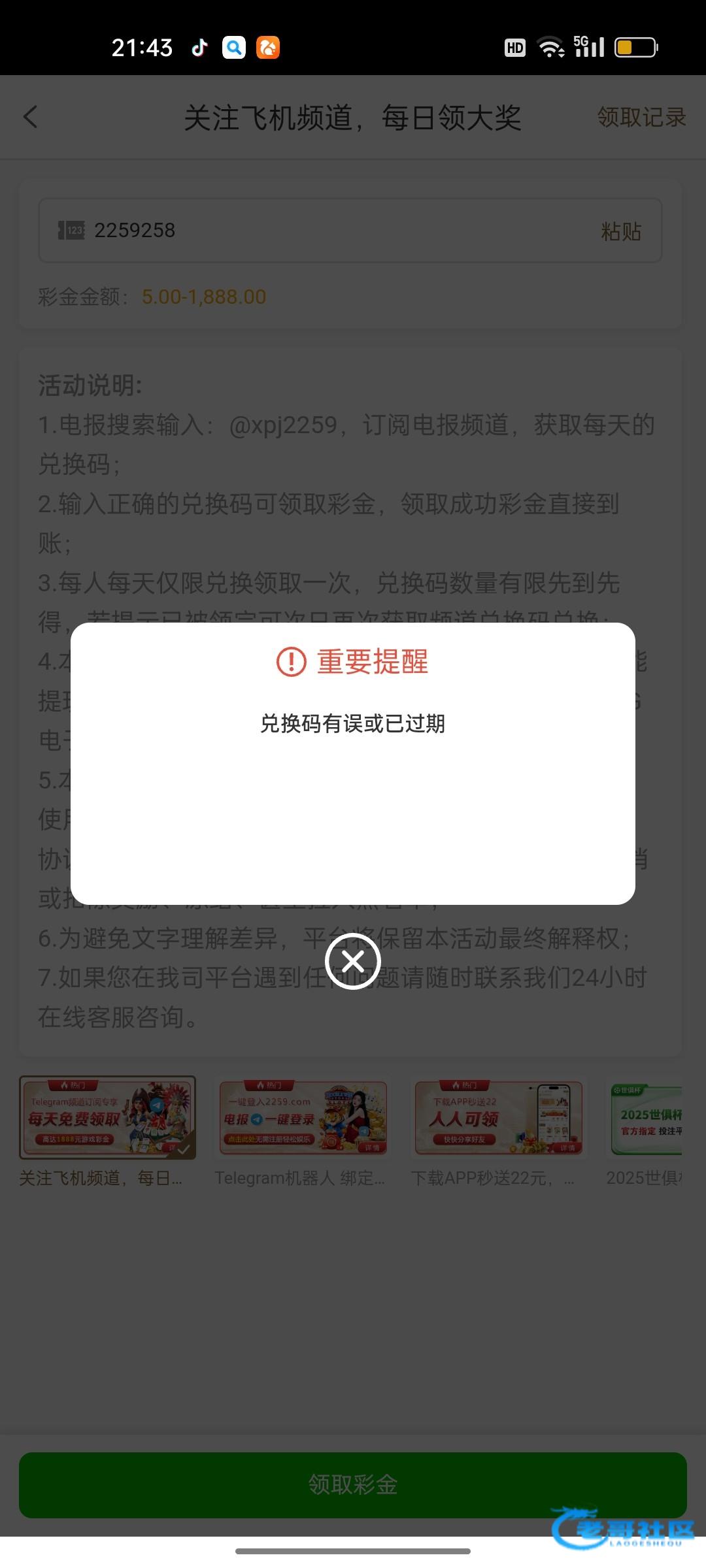706x1568 pixels.
Task: Focus the redemption code input field
Action: (x=327, y=231)
